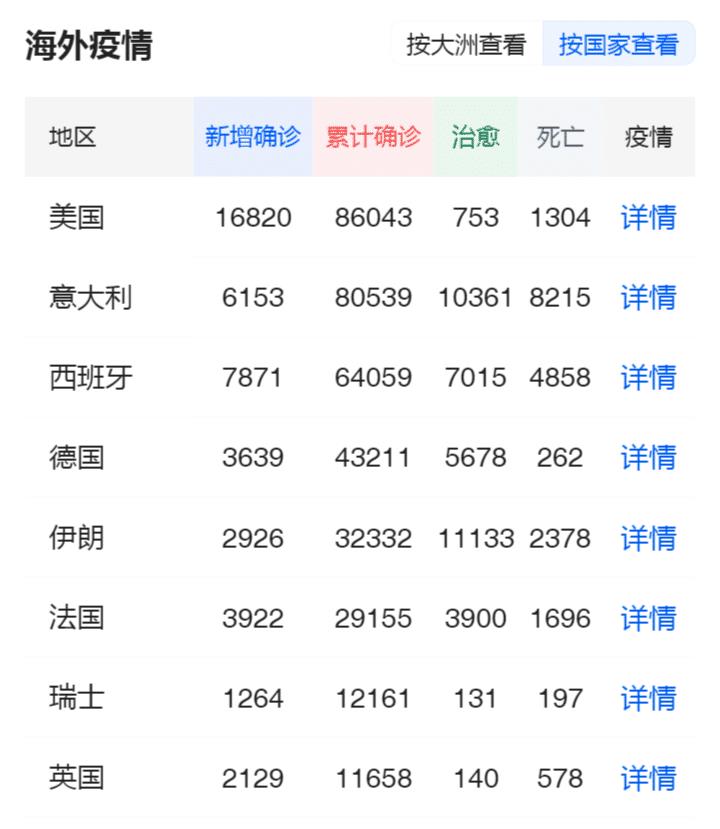
Task: View 法国 epidemic 详情
Action: tap(648, 618)
